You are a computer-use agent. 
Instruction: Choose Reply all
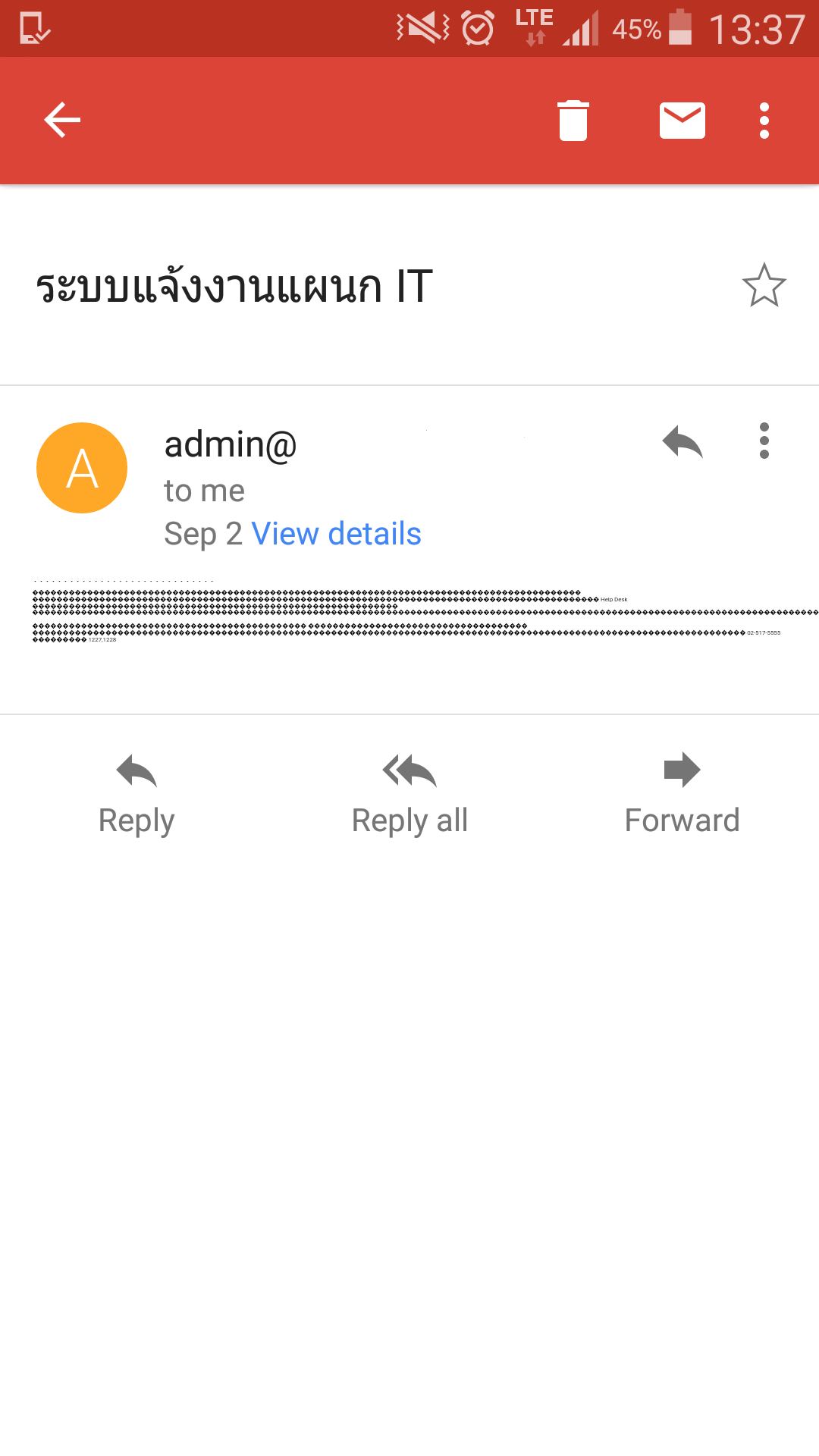pos(409,794)
